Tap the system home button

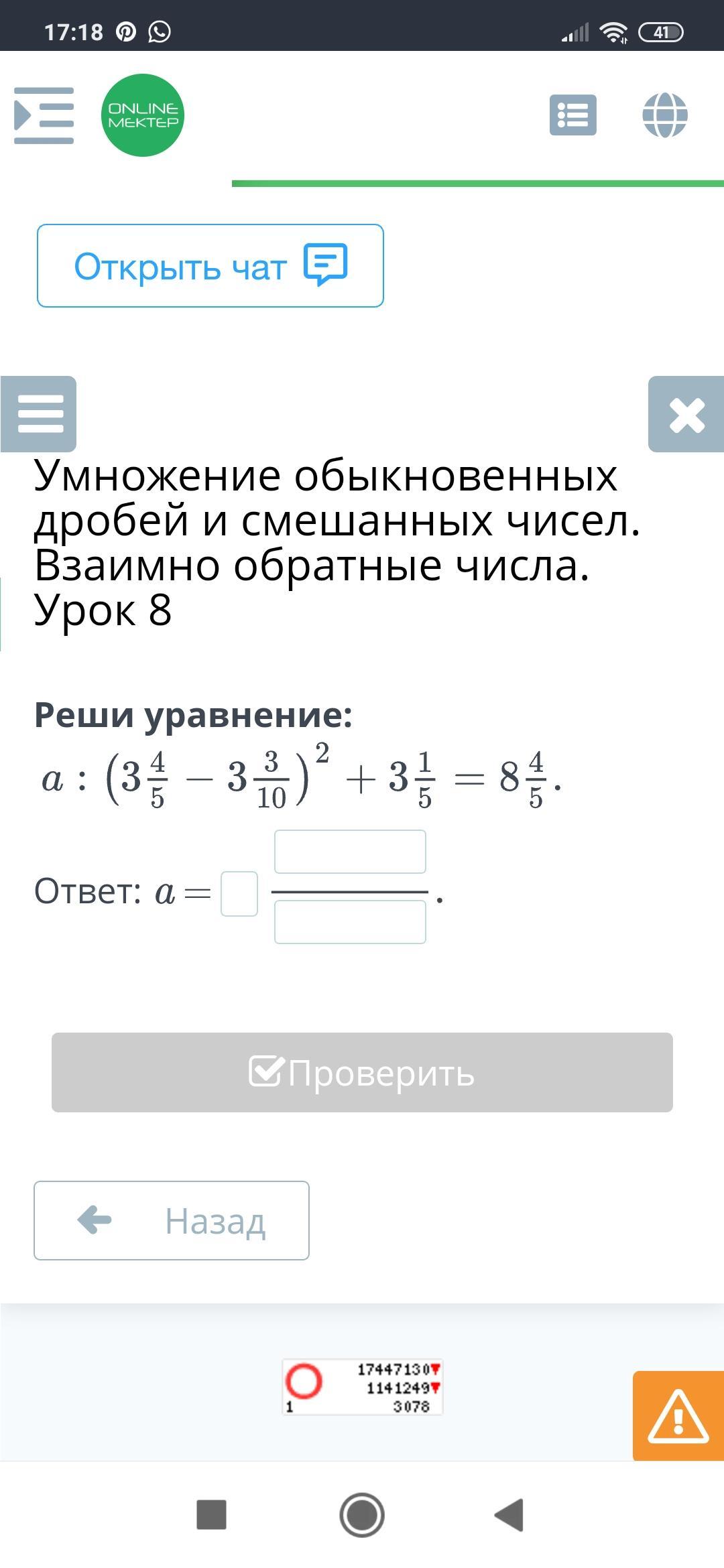[362, 1515]
